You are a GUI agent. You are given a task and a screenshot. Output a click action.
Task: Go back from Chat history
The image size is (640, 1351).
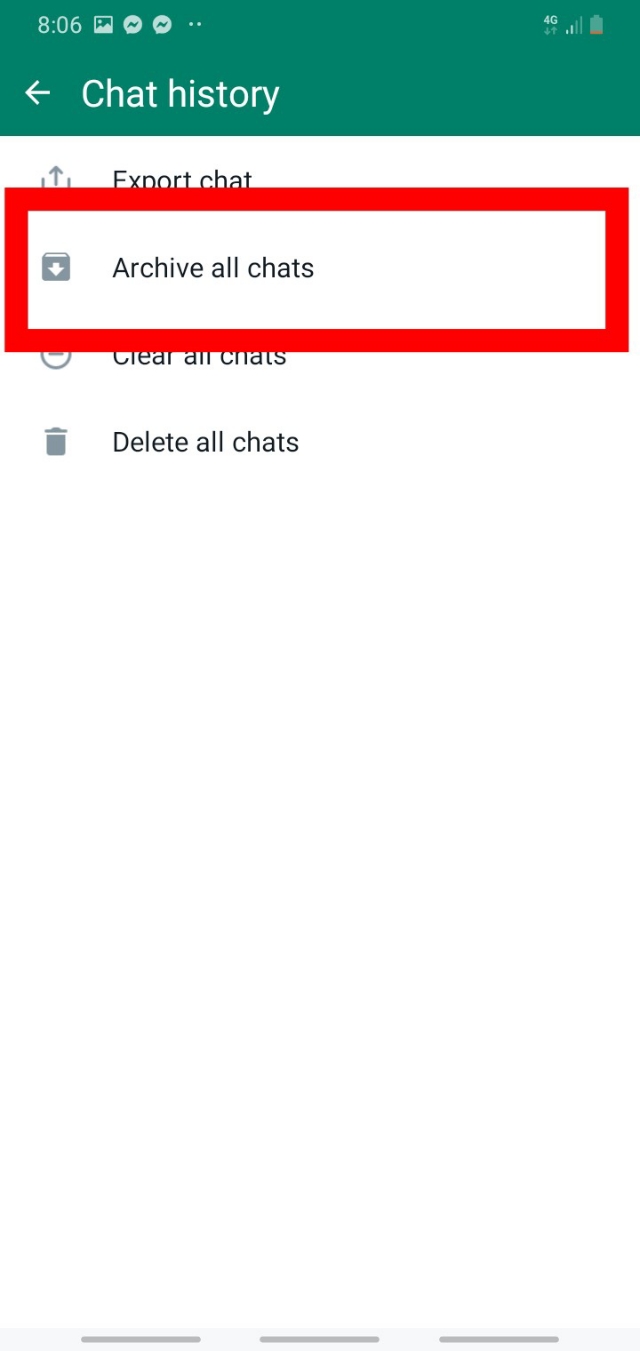(x=38, y=94)
